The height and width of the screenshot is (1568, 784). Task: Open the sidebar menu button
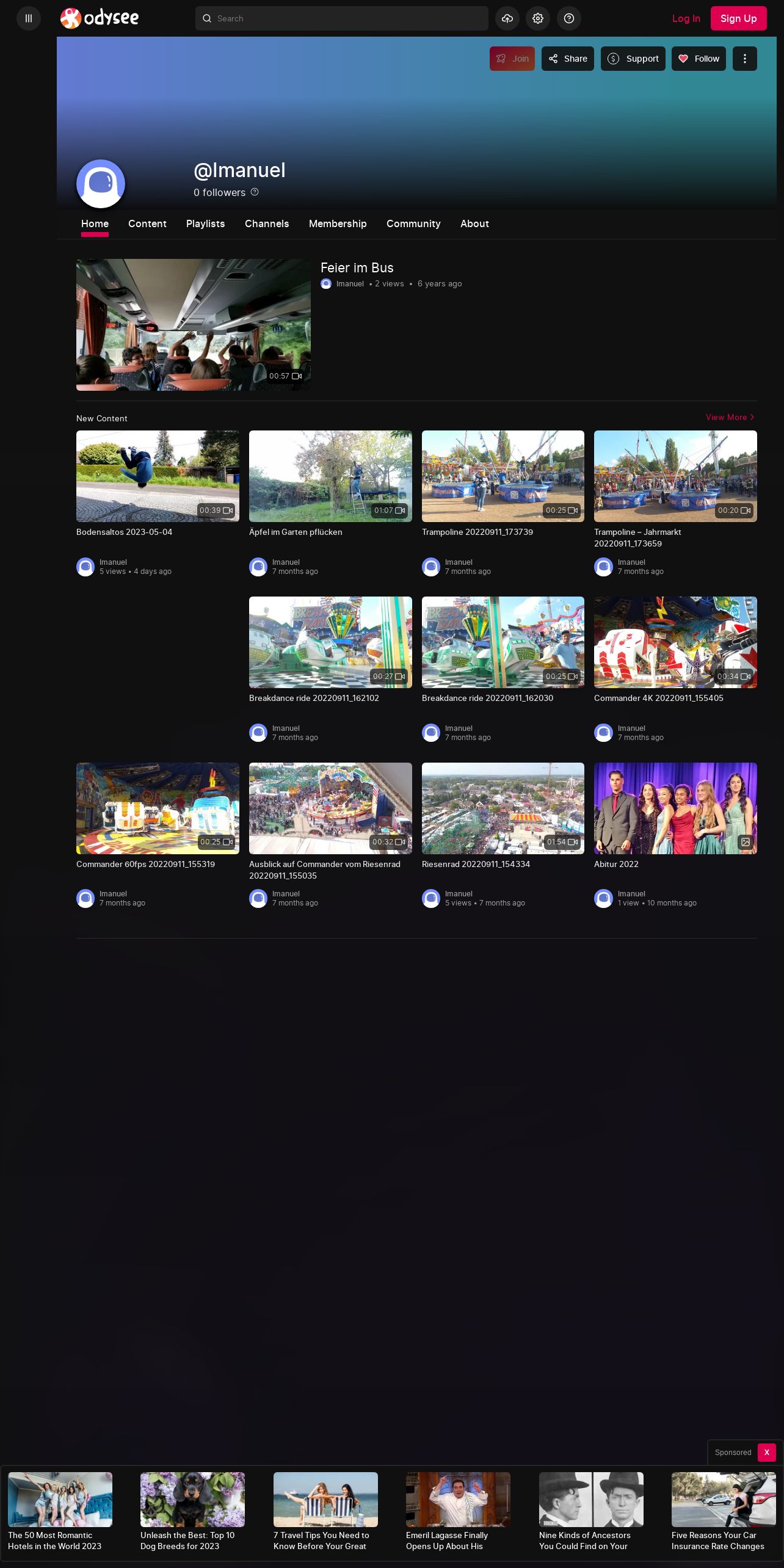coord(28,18)
